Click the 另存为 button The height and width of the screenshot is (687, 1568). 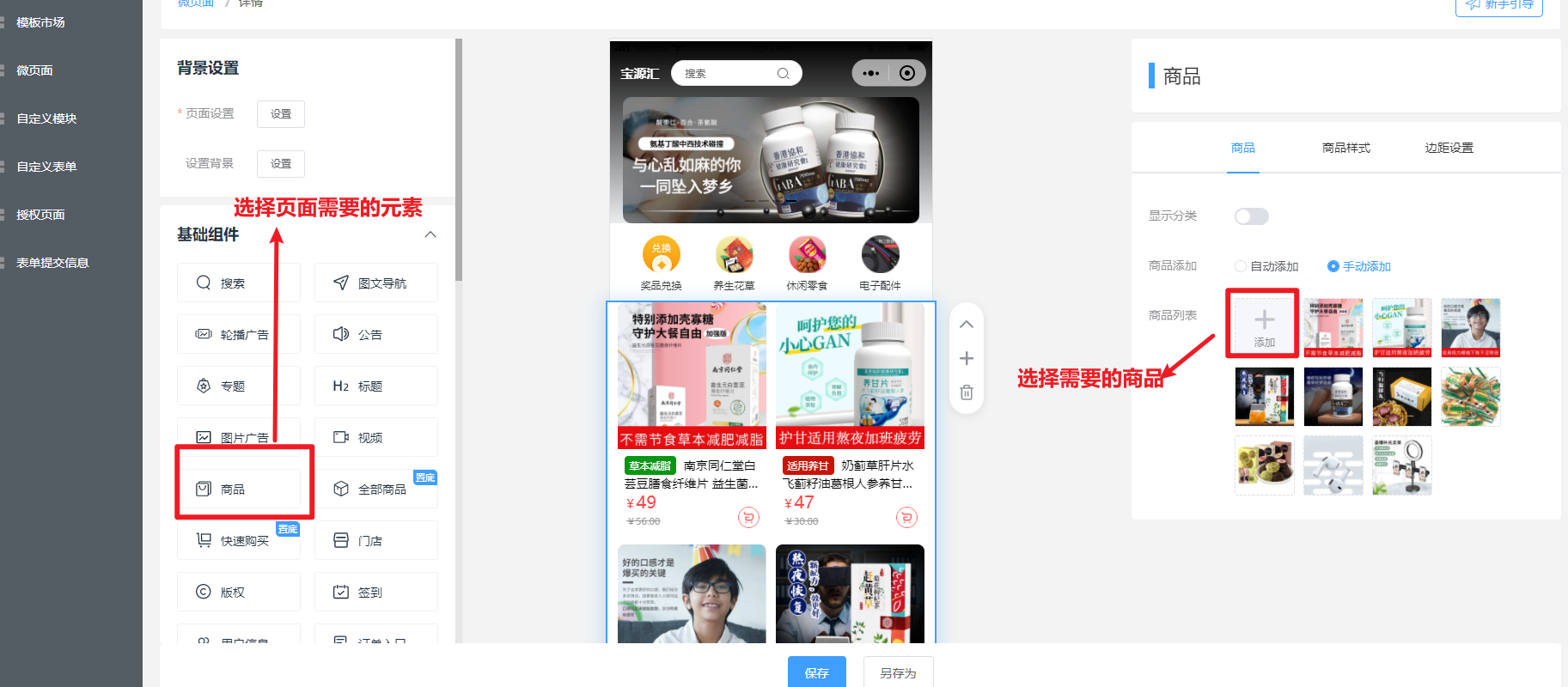(x=898, y=672)
